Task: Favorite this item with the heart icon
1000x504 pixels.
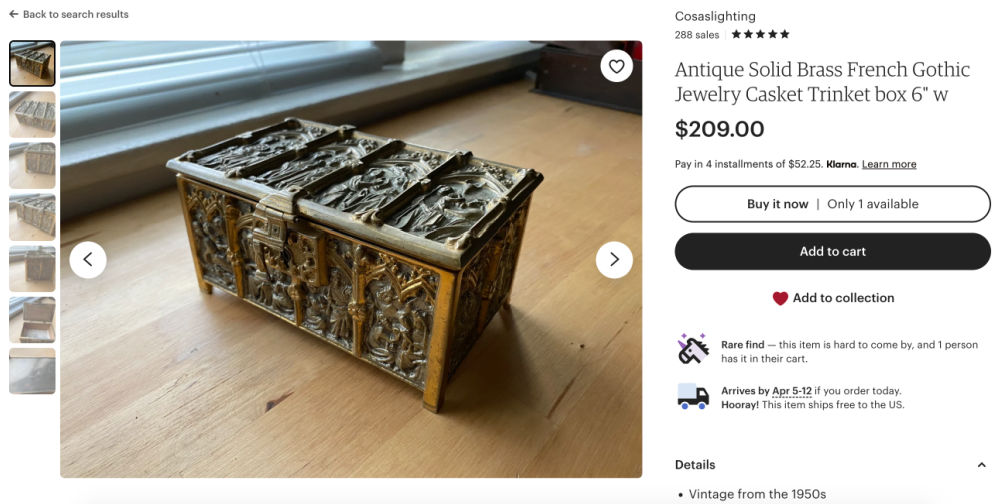Action: 617,67
